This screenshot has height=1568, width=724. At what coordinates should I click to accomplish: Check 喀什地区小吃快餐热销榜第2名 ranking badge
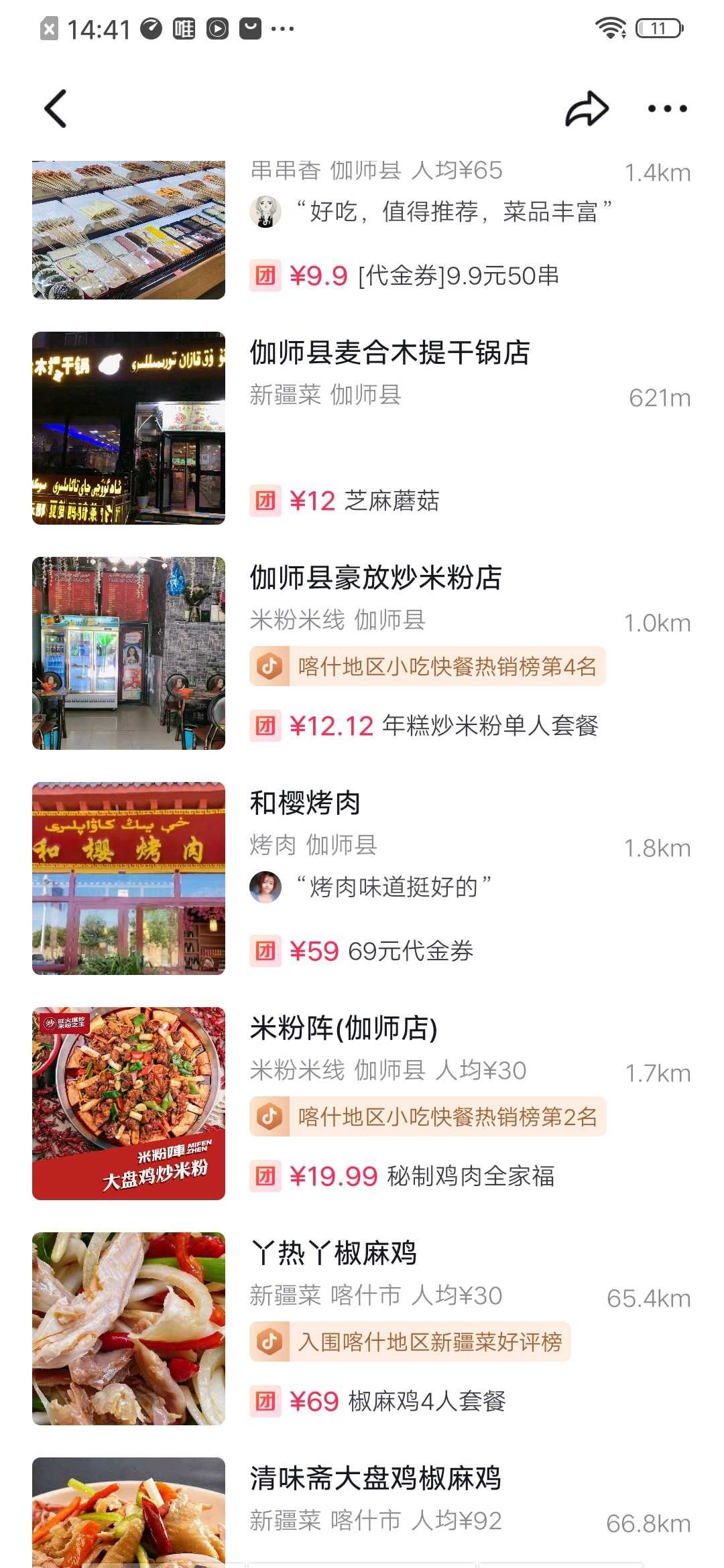pos(428,1117)
